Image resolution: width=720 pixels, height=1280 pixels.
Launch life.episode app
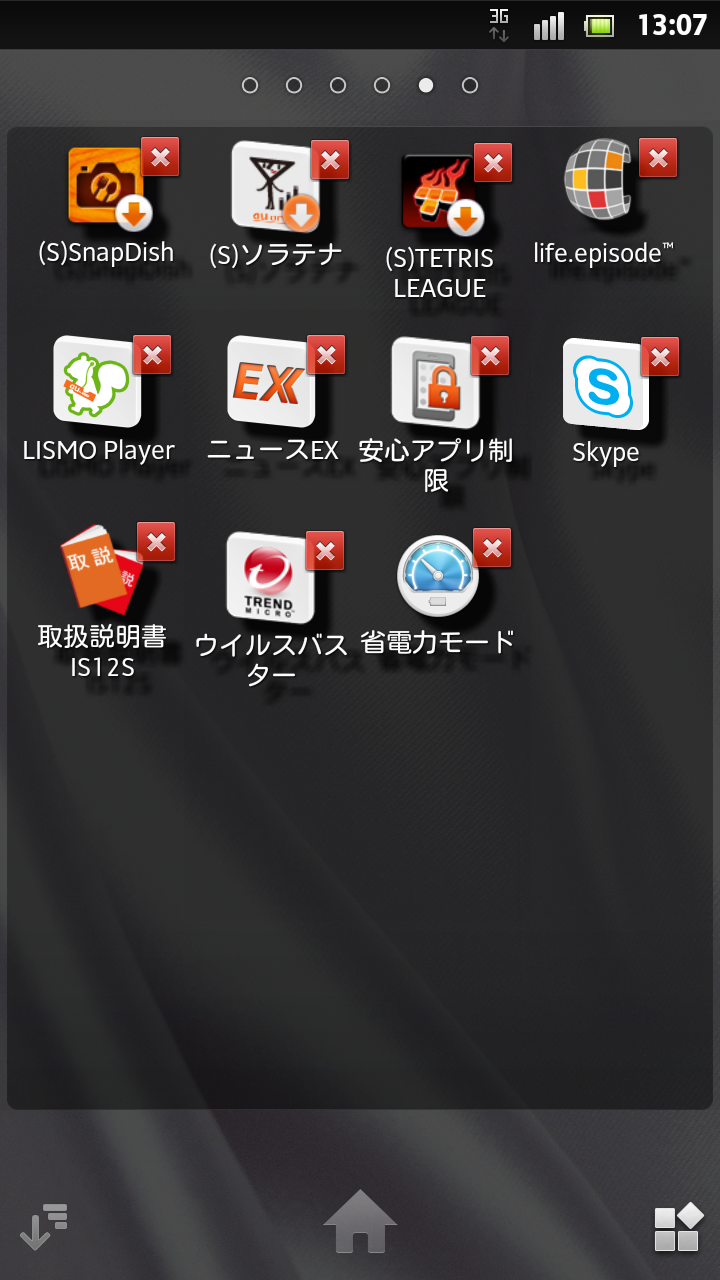[598, 182]
